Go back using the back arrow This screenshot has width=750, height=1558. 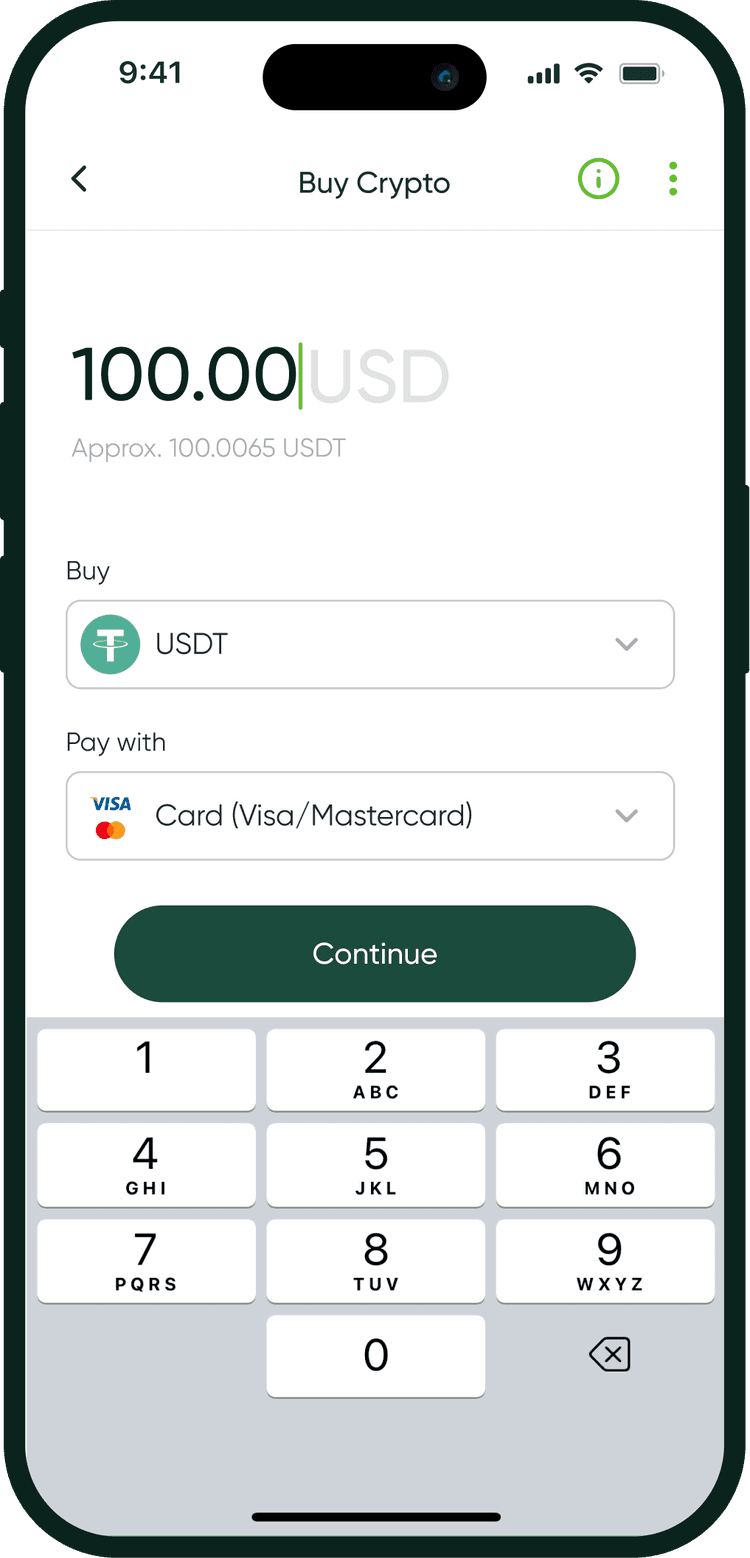coord(79,180)
